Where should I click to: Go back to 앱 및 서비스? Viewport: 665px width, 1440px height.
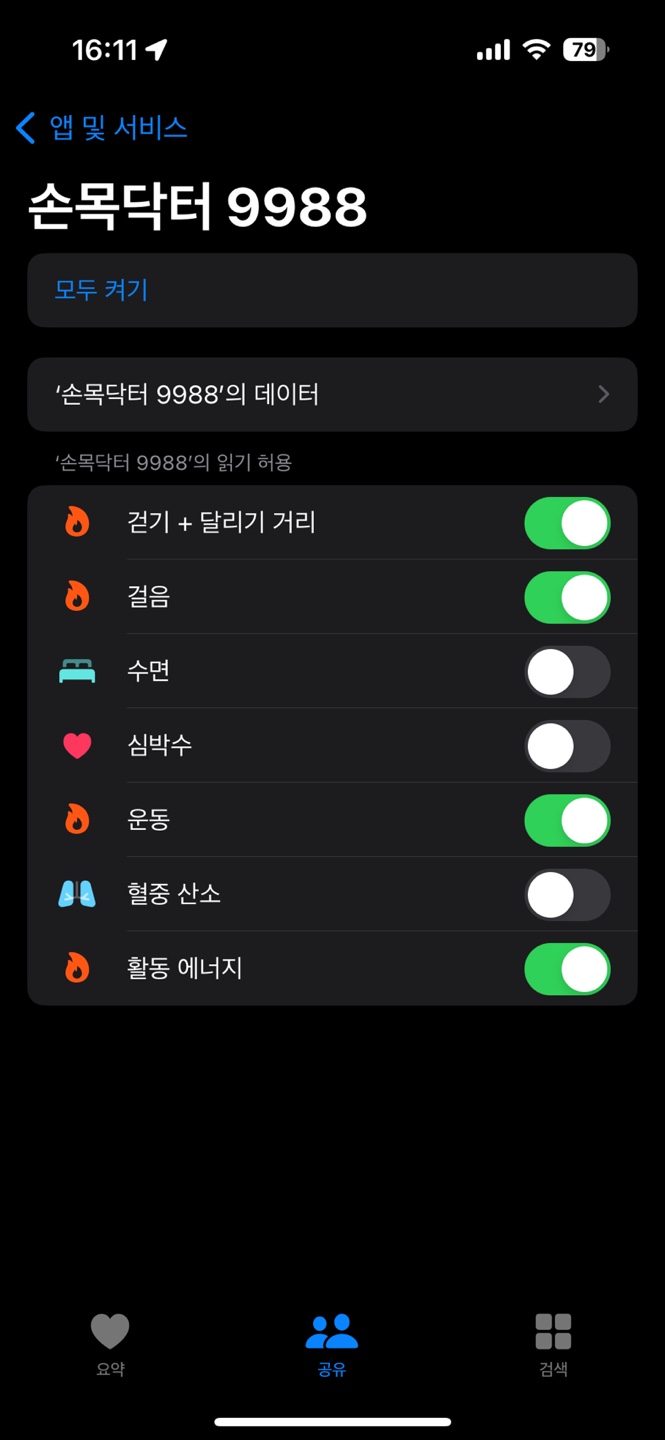(102, 128)
